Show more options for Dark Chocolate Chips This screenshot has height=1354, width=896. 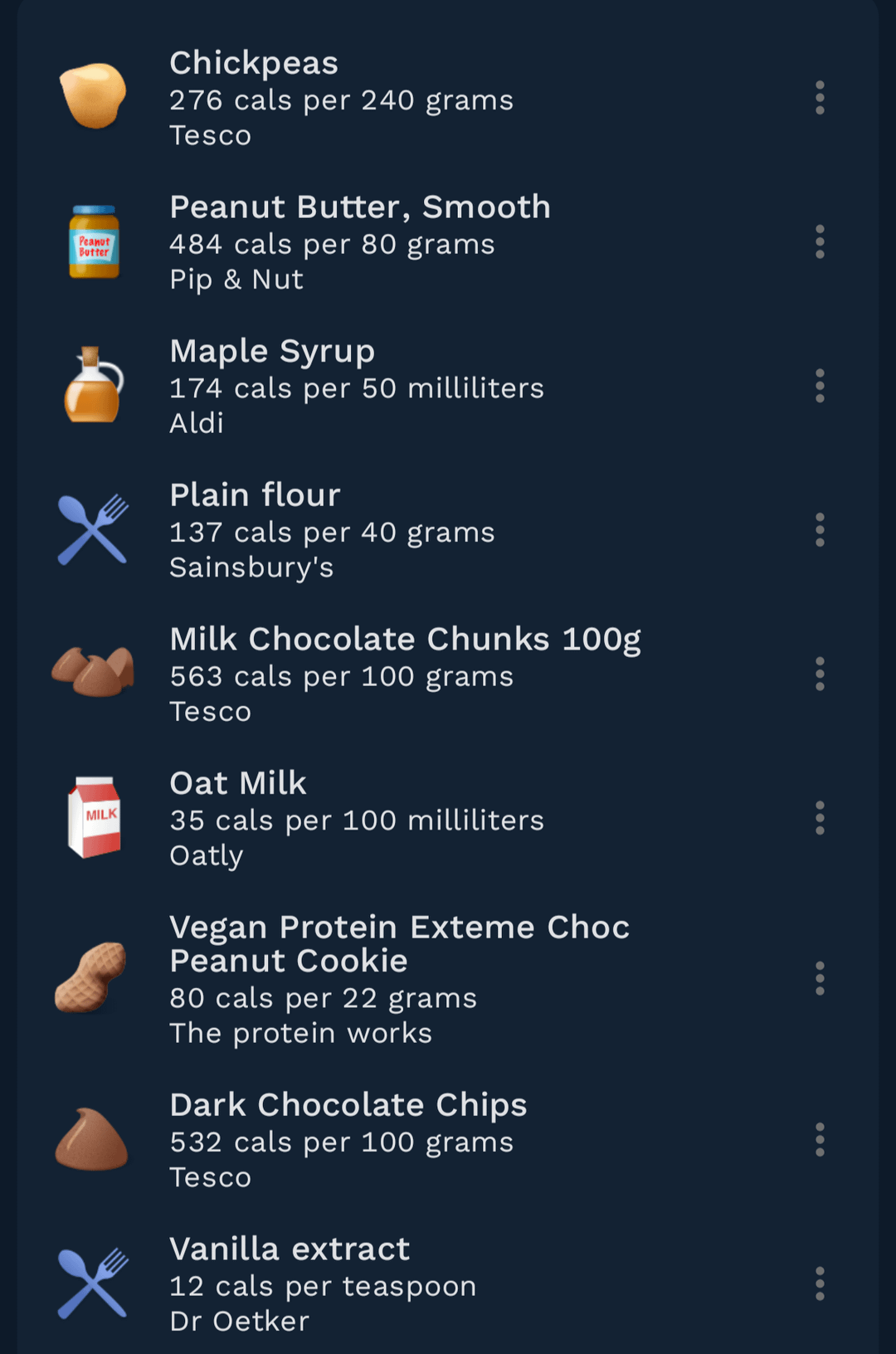click(820, 1140)
